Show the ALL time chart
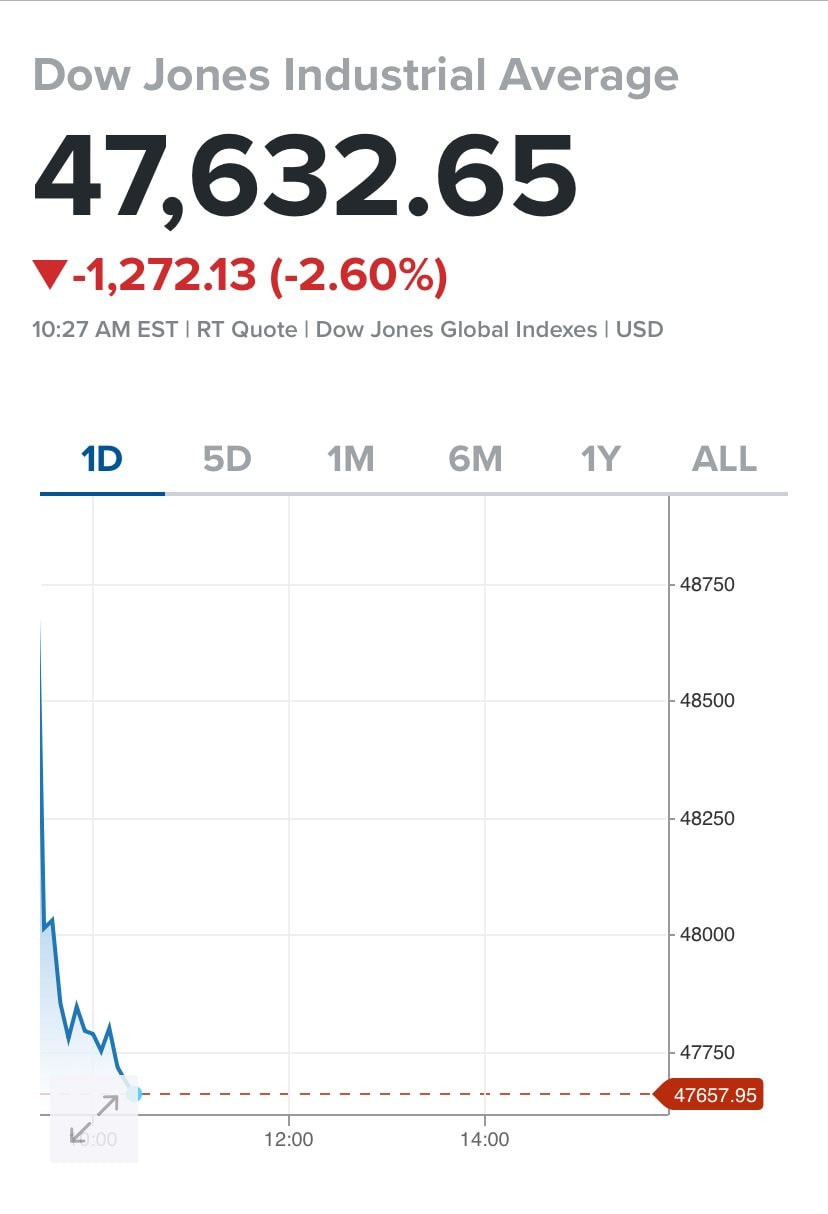The width and height of the screenshot is (828, 1214). [x=723, y=459]
